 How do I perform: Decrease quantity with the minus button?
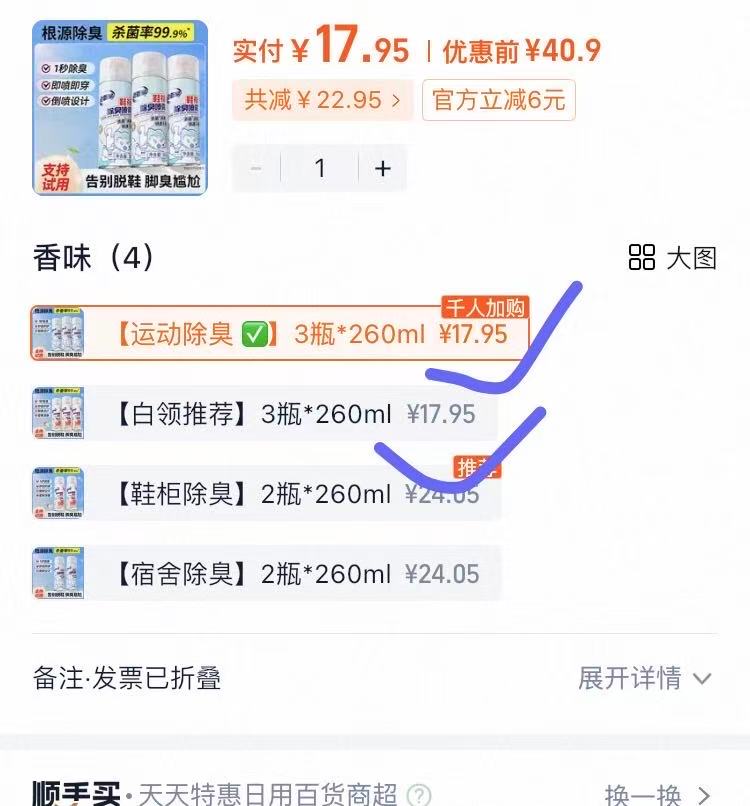coord(256,168)
